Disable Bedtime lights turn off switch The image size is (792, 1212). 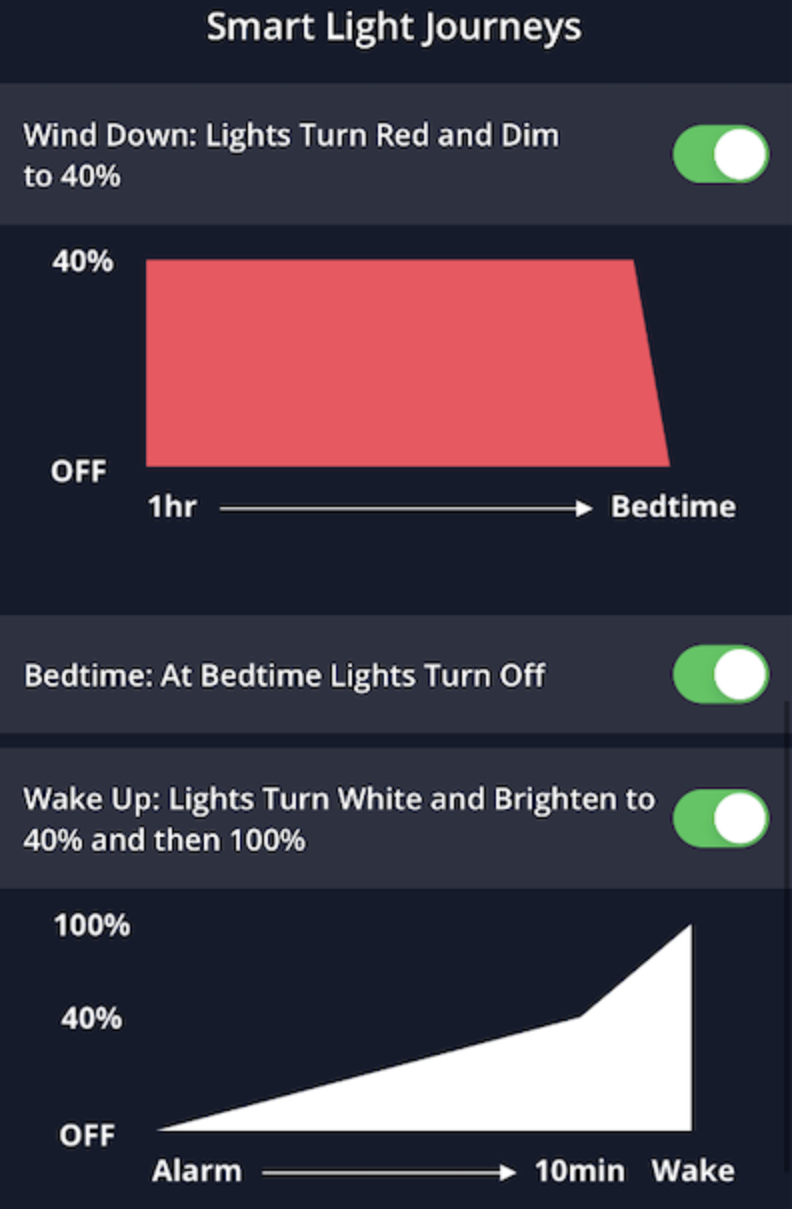click(720, 675)
